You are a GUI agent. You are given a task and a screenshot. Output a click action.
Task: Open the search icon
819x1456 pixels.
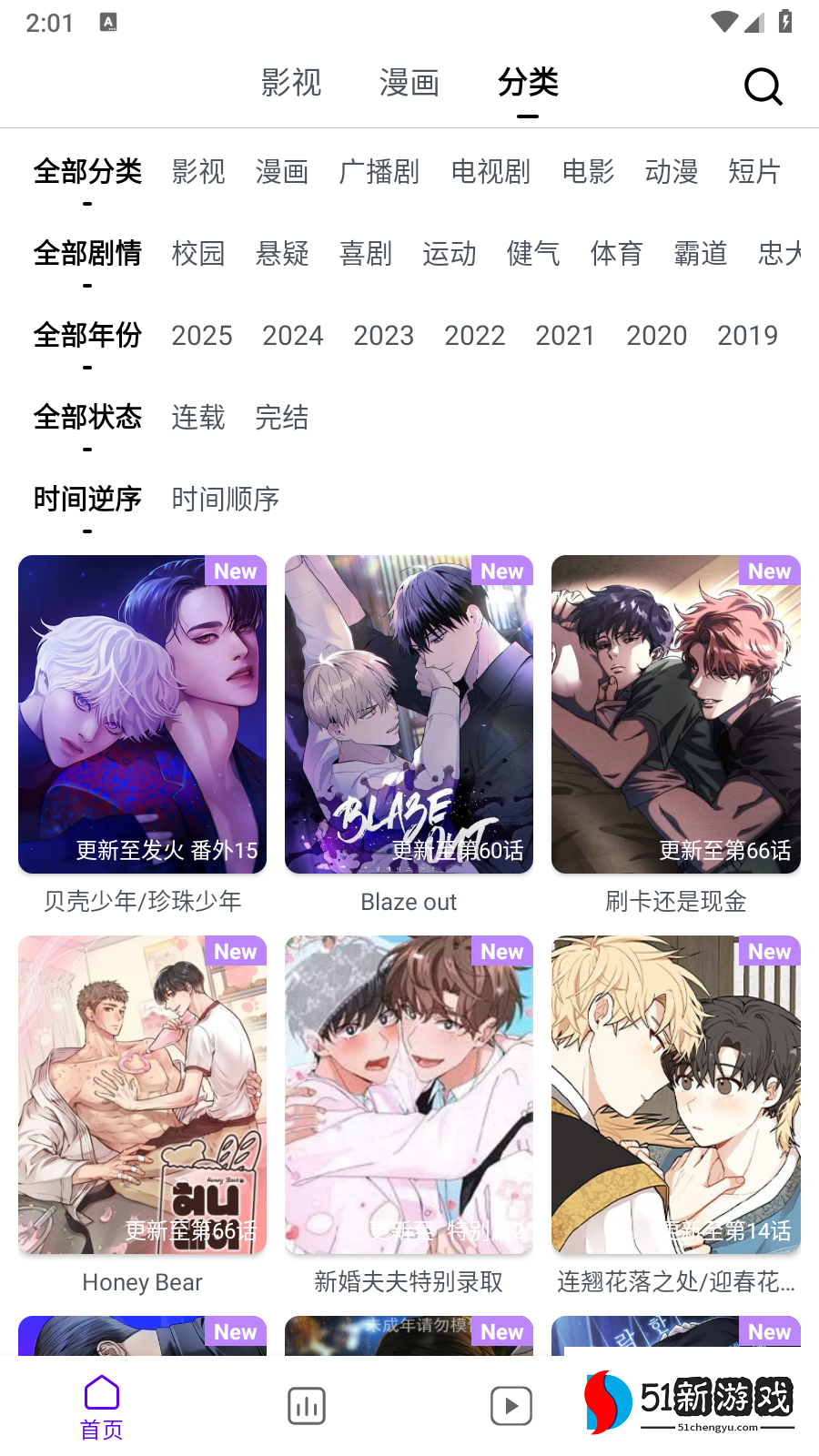click(x=763, y=86)
